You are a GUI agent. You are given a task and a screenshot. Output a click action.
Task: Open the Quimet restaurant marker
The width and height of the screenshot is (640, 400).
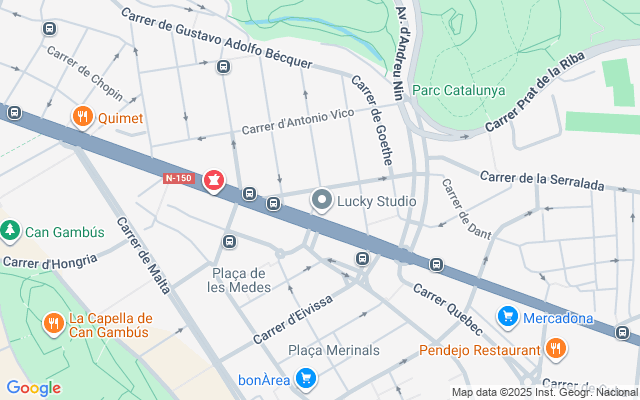(x=83, y=117)
